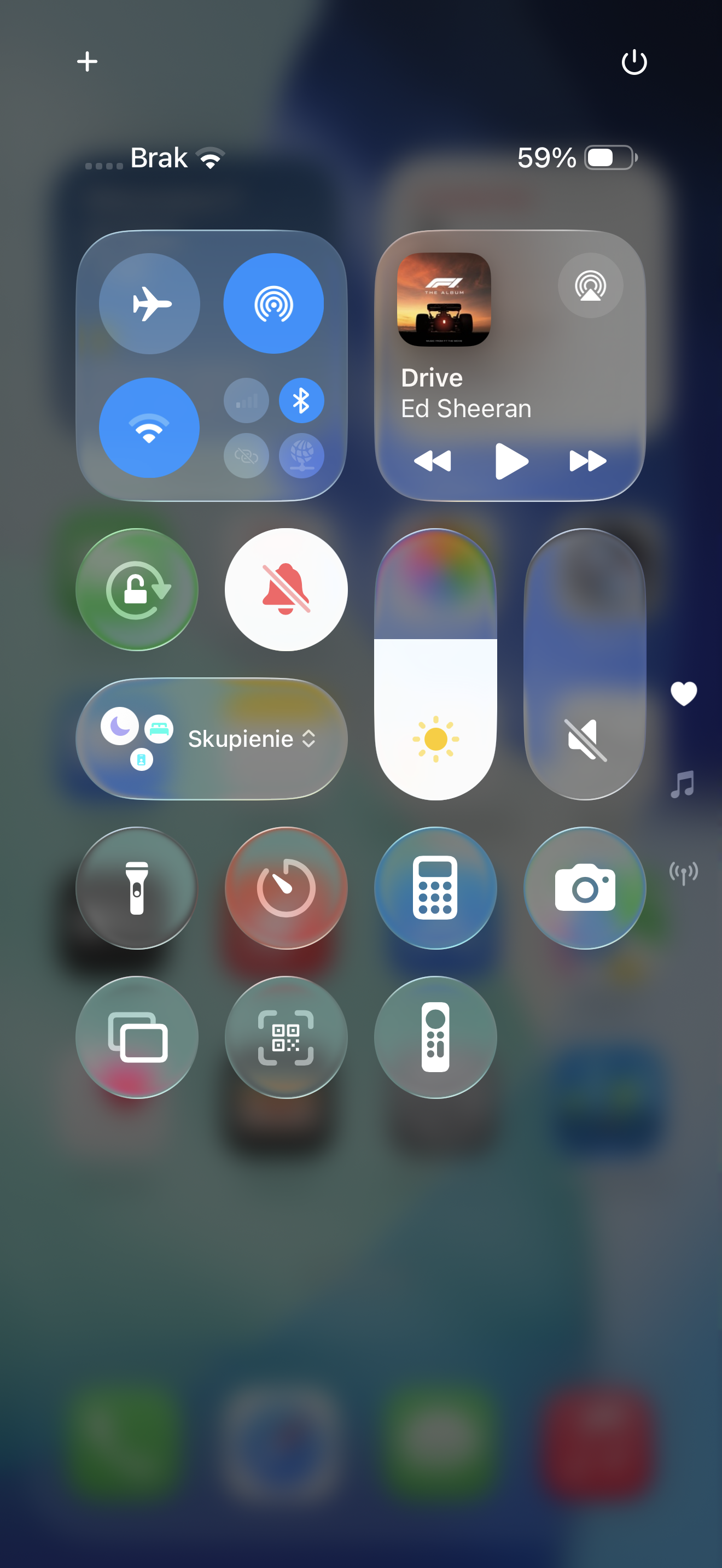Turn off AirDrop

[x=273, y=303]
